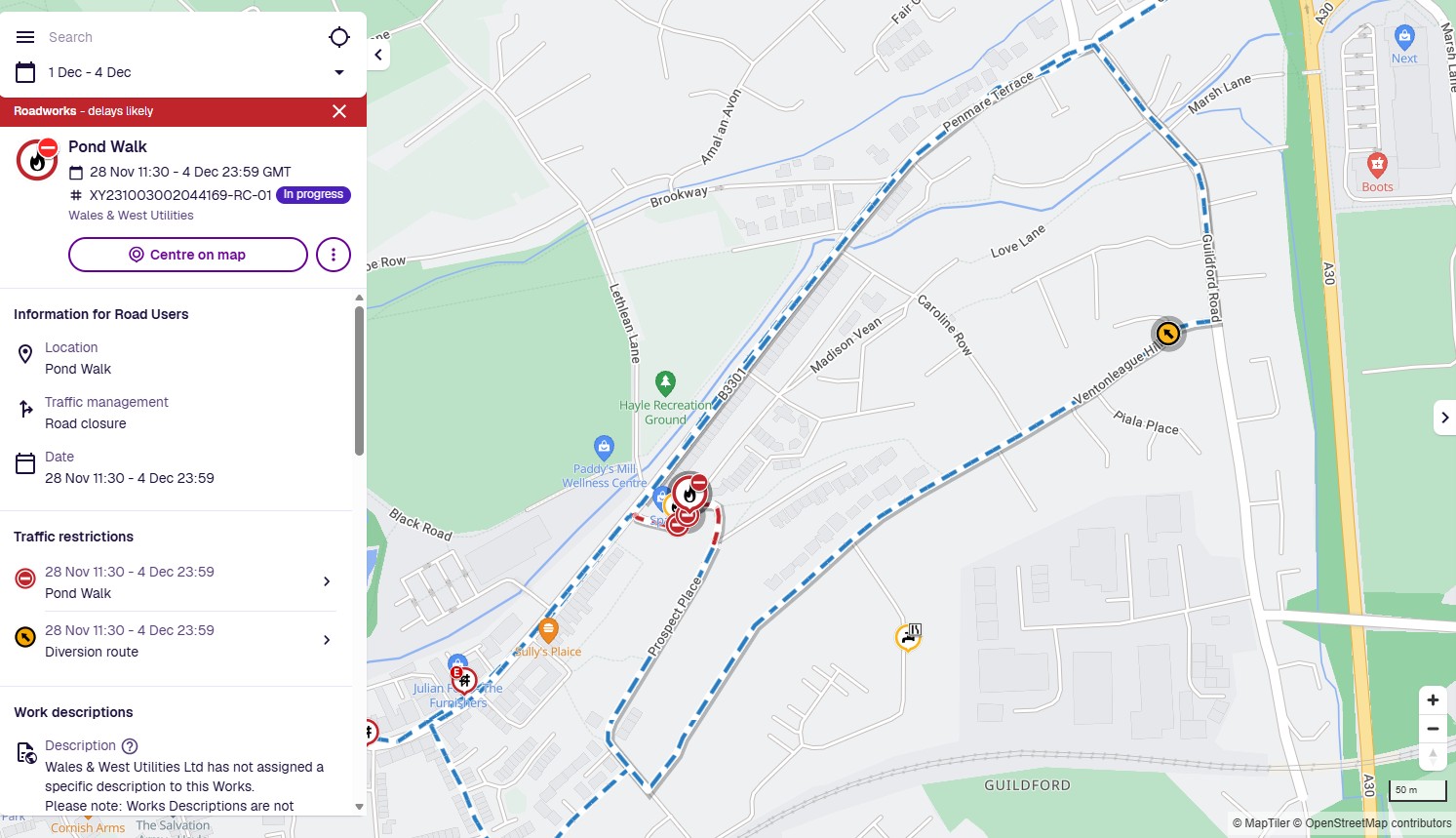Image resolution: width=1456 pixels, height=838 pixels.
Task: Zoom out of the map
Action: click(1433, 729)
